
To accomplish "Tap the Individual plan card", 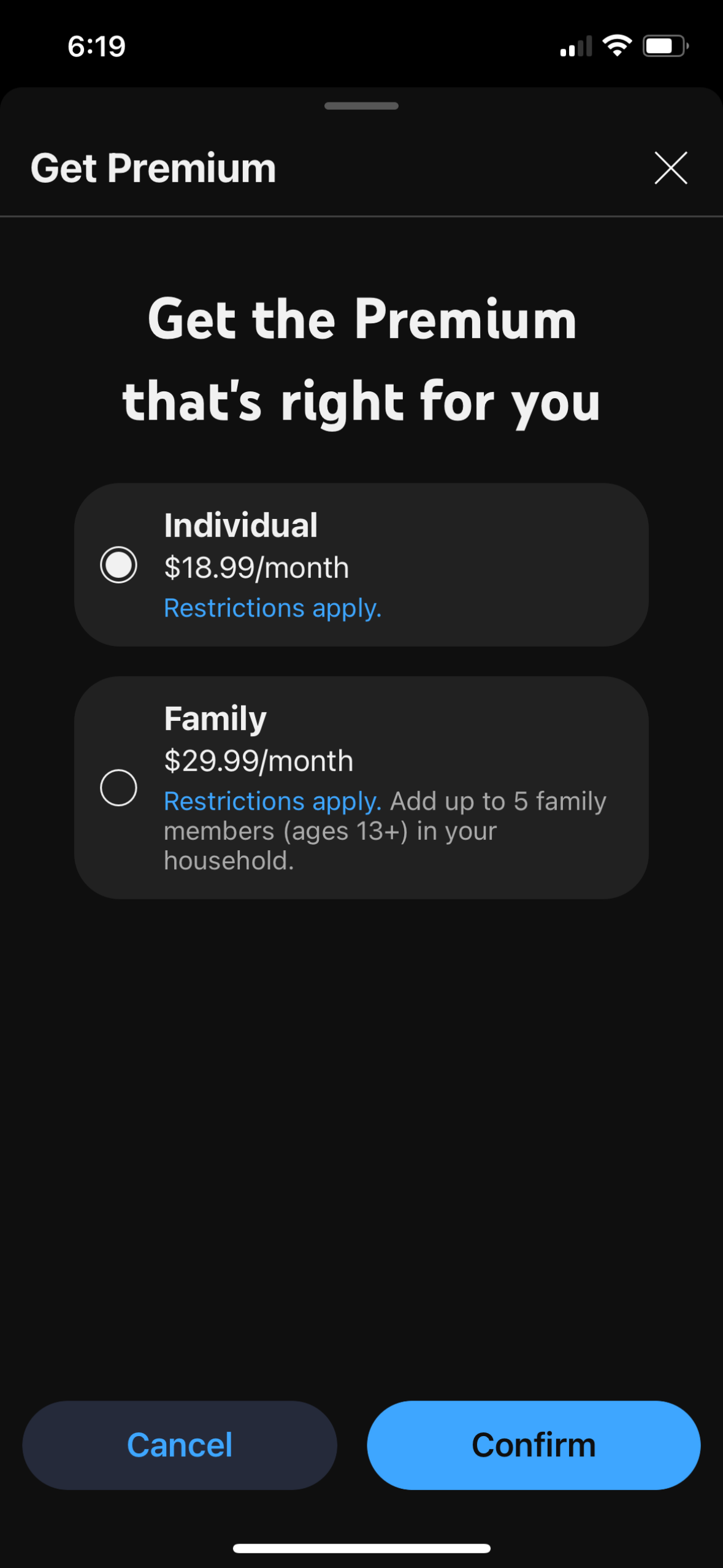I will click(362, 563).
